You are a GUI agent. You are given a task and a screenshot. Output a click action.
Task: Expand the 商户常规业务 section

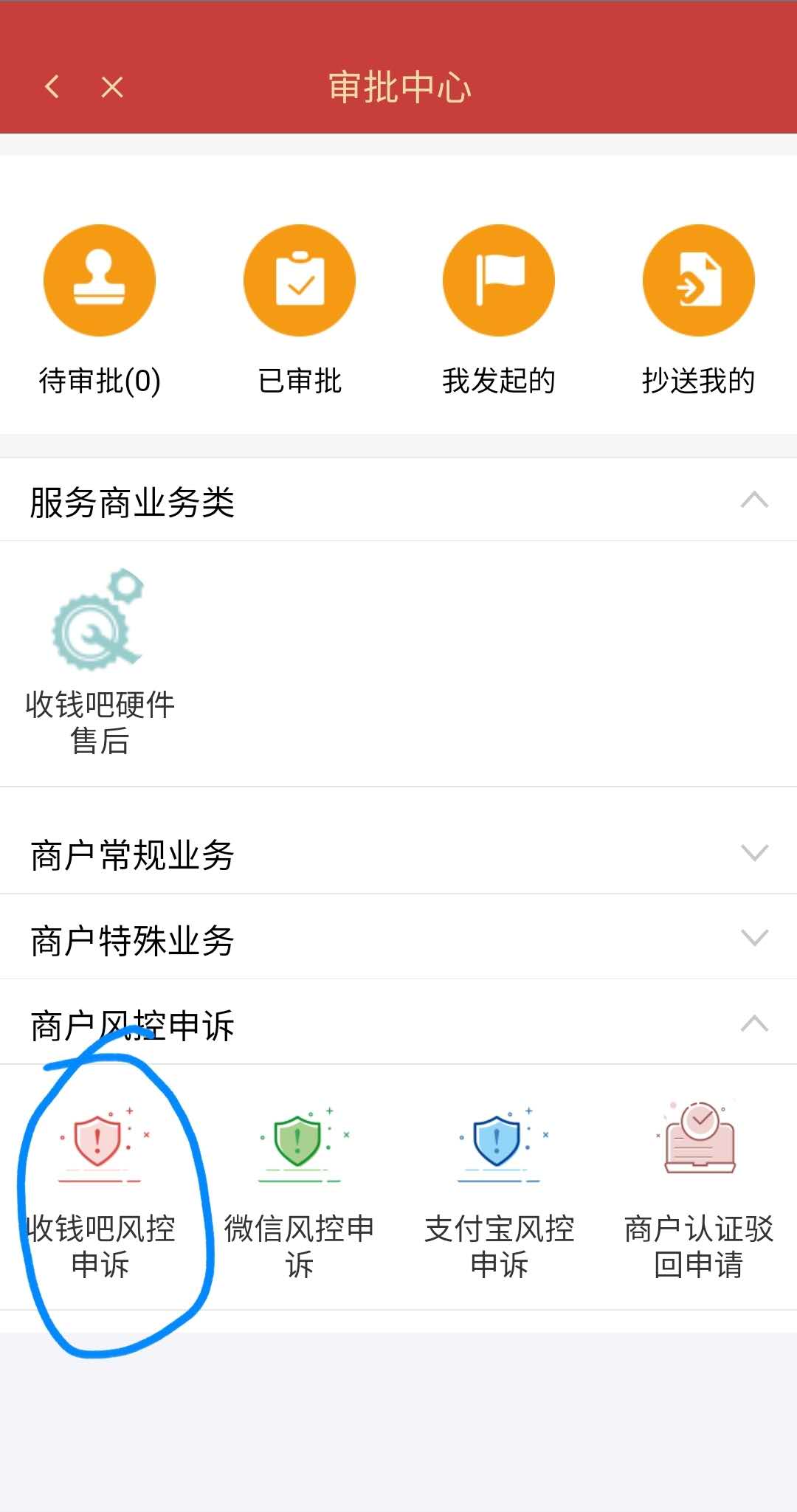tap(753, 854)
